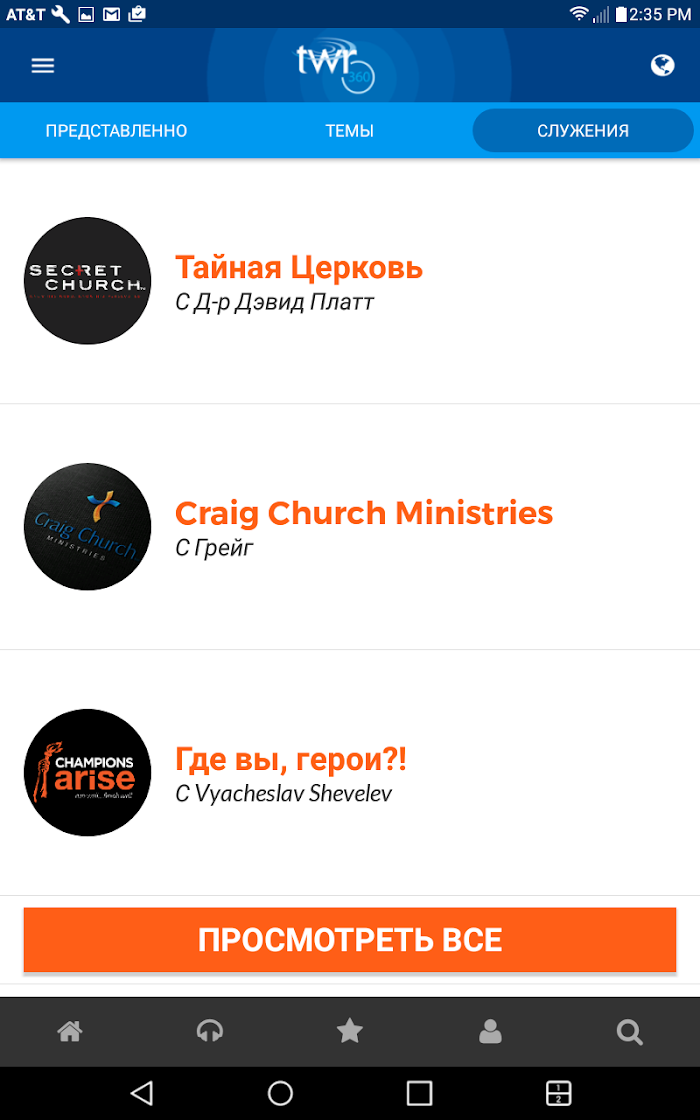Open the search tab
Screen dimensions: 700x1120
click(630, 1031)
